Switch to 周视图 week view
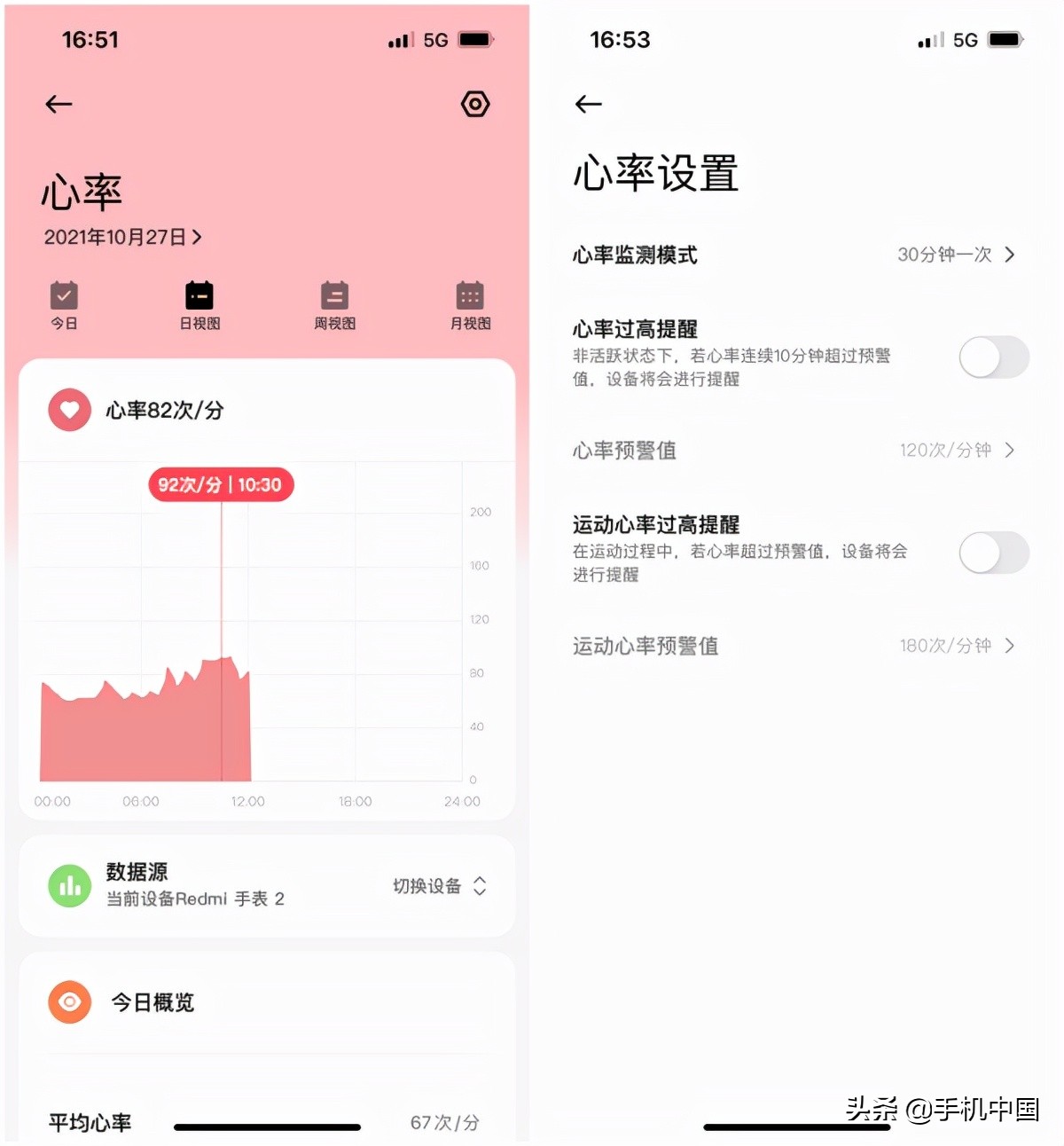Viewport: 1064px width, 1146px height. tap(334, 305)
